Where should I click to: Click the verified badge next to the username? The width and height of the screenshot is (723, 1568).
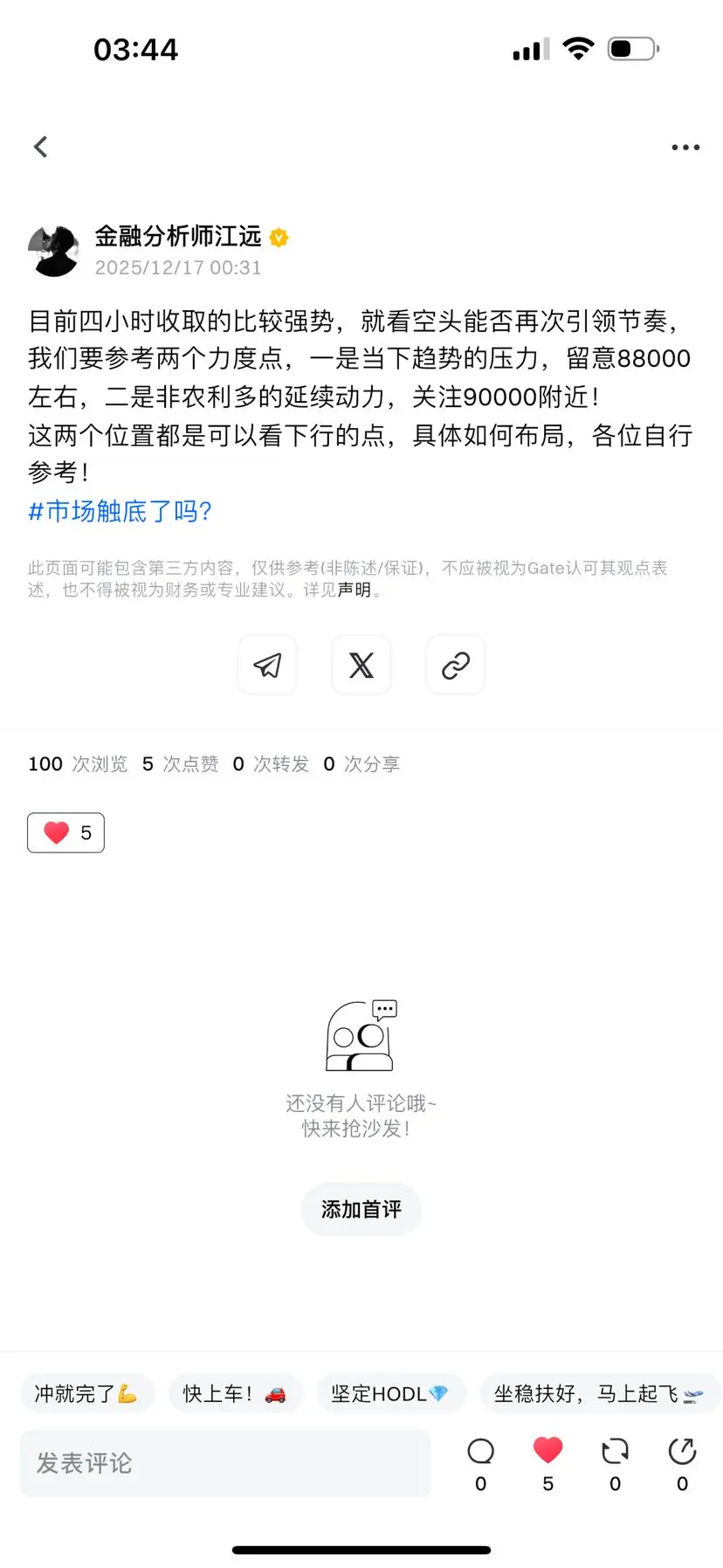tap(278, 237)
